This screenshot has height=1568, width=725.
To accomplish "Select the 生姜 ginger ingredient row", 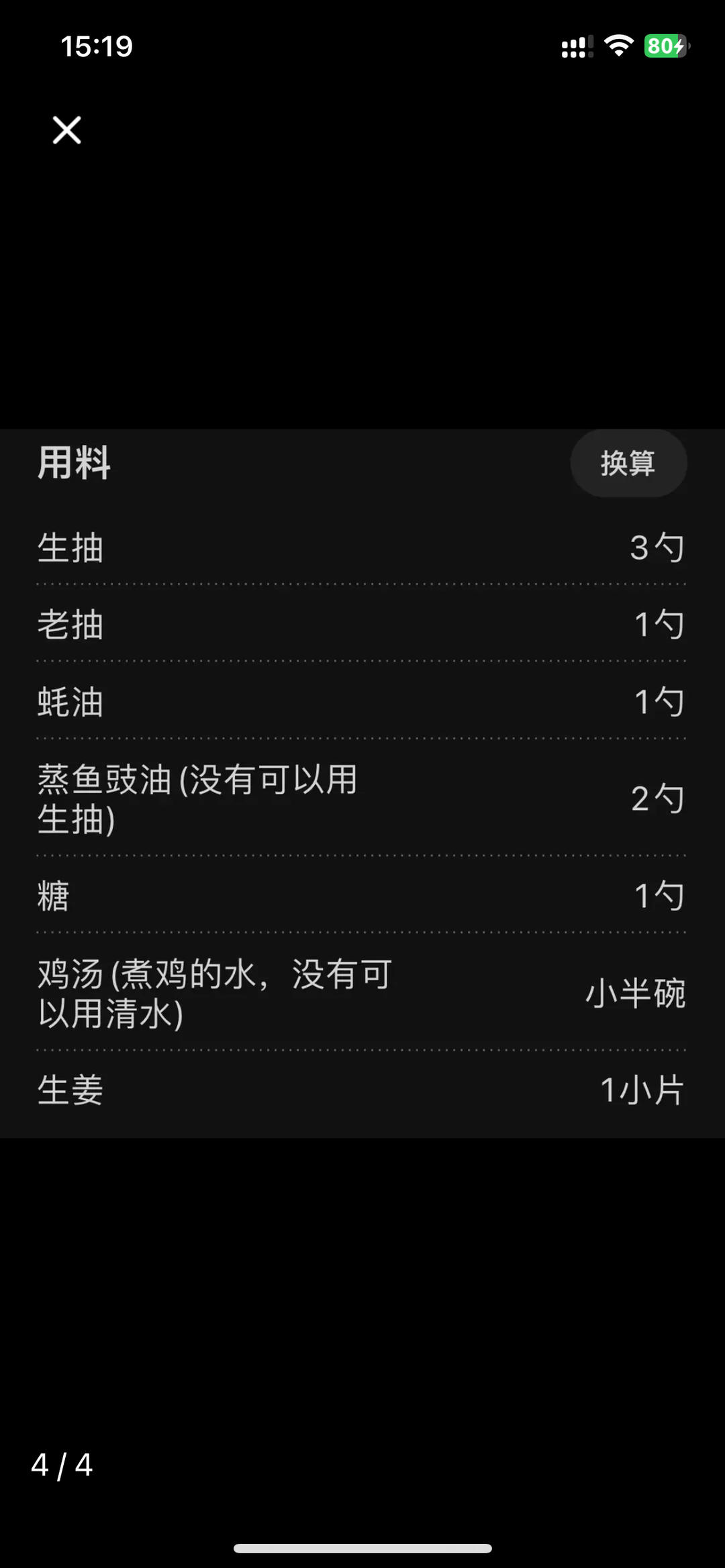I will click(362, 1089).
